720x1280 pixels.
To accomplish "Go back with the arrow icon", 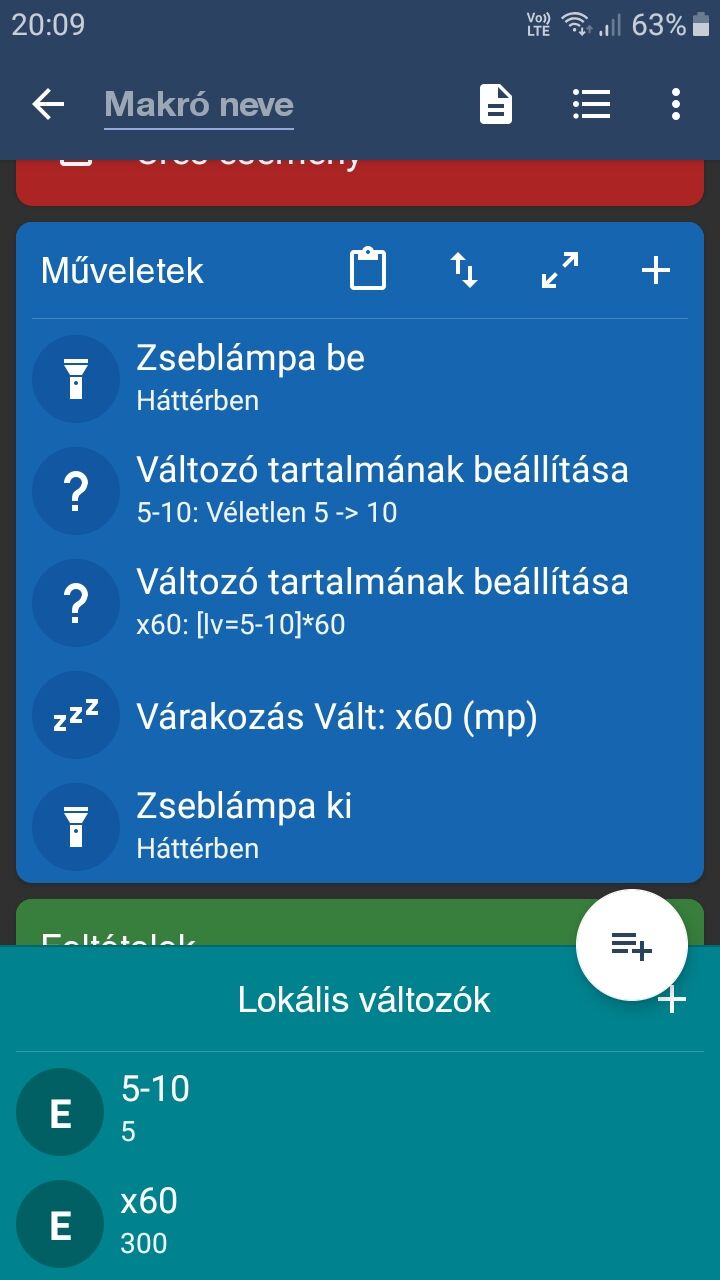I will (x=48, y=104).
